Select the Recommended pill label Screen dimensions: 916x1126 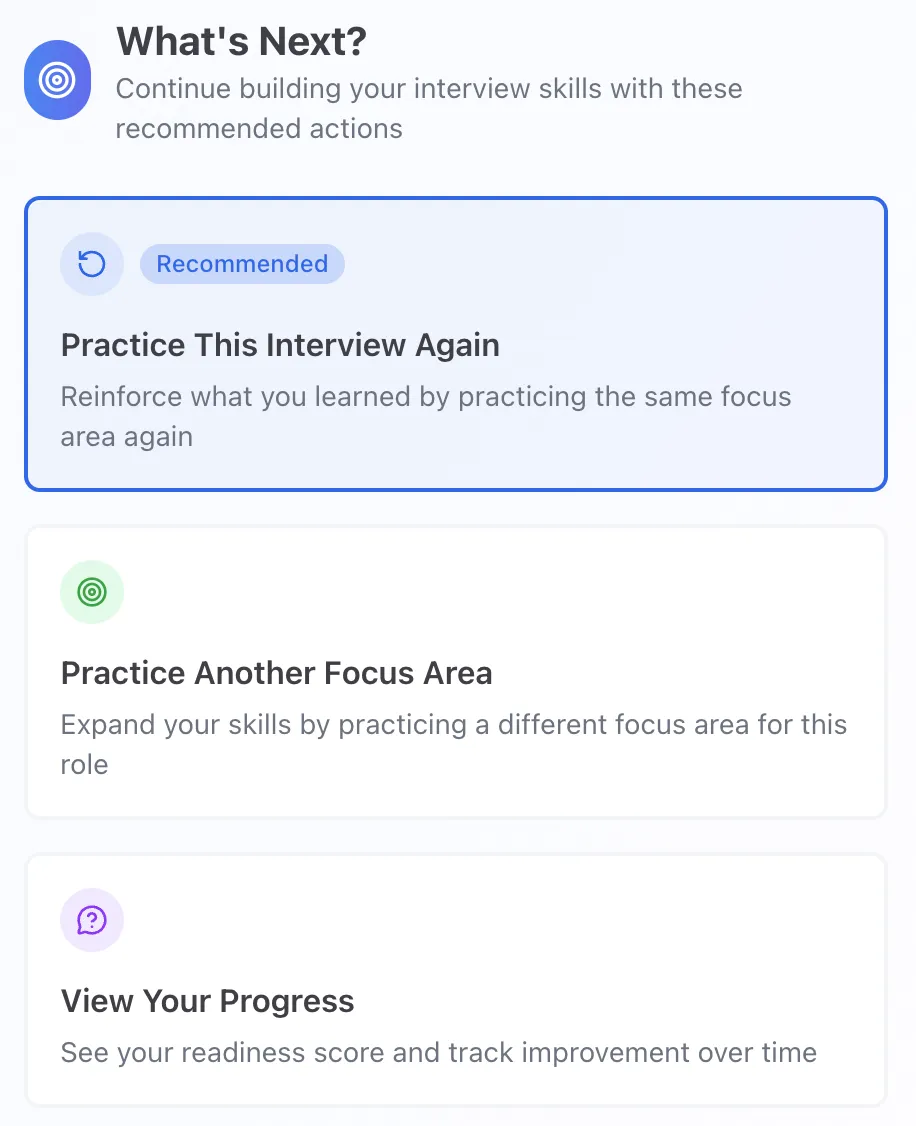pos(242,263)
